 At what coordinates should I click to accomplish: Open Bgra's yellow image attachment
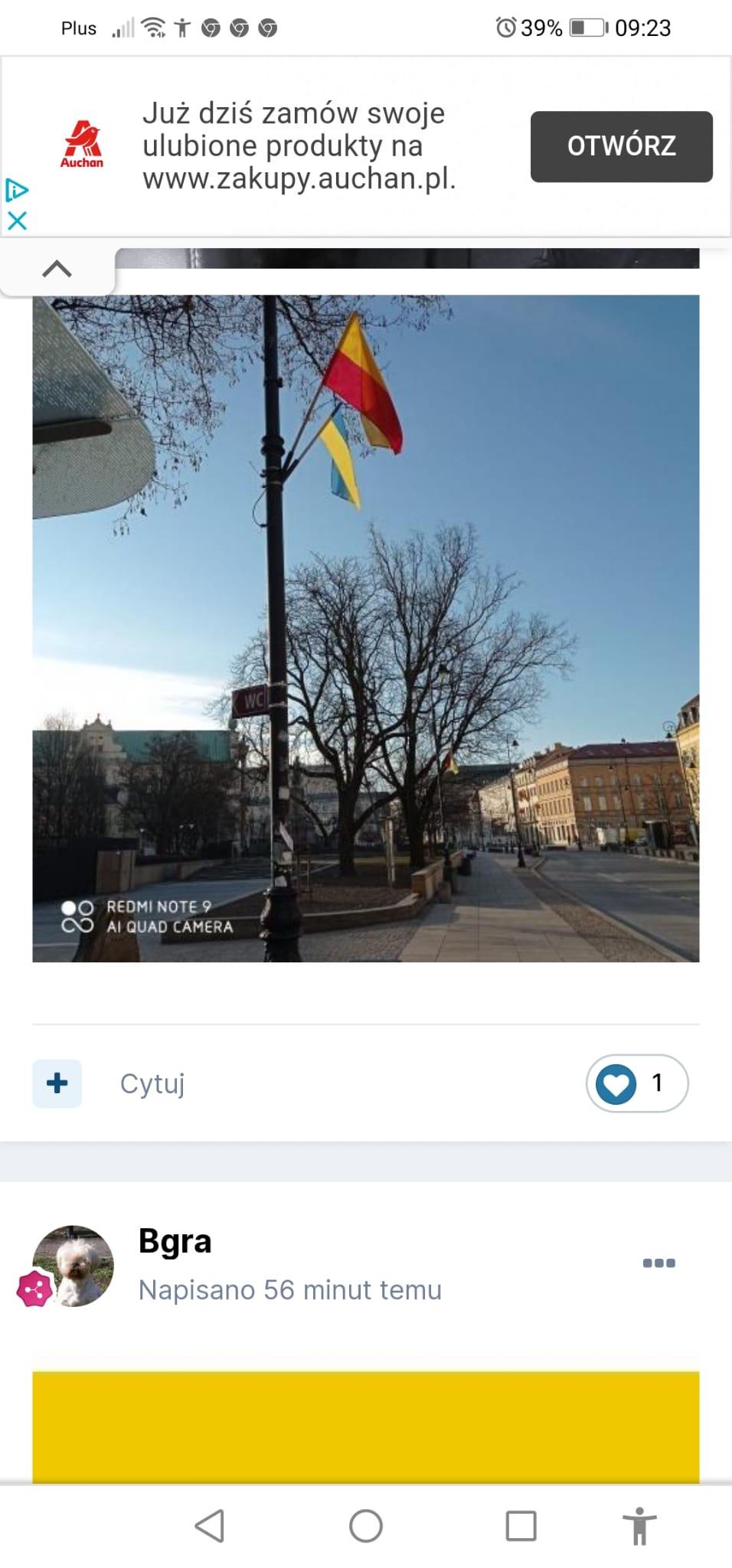point(365,1426)
